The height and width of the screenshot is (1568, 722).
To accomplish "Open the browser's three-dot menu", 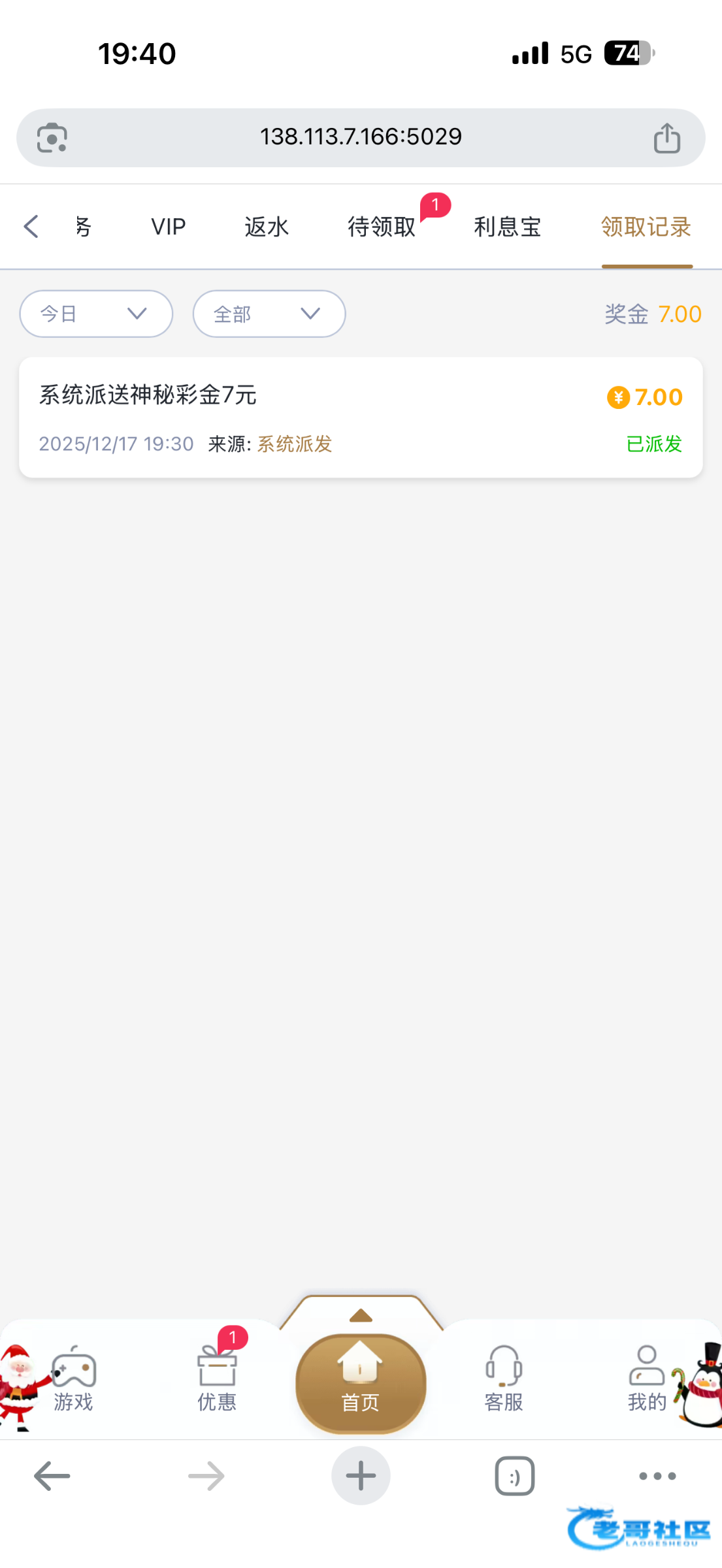I will [657, 1476].
